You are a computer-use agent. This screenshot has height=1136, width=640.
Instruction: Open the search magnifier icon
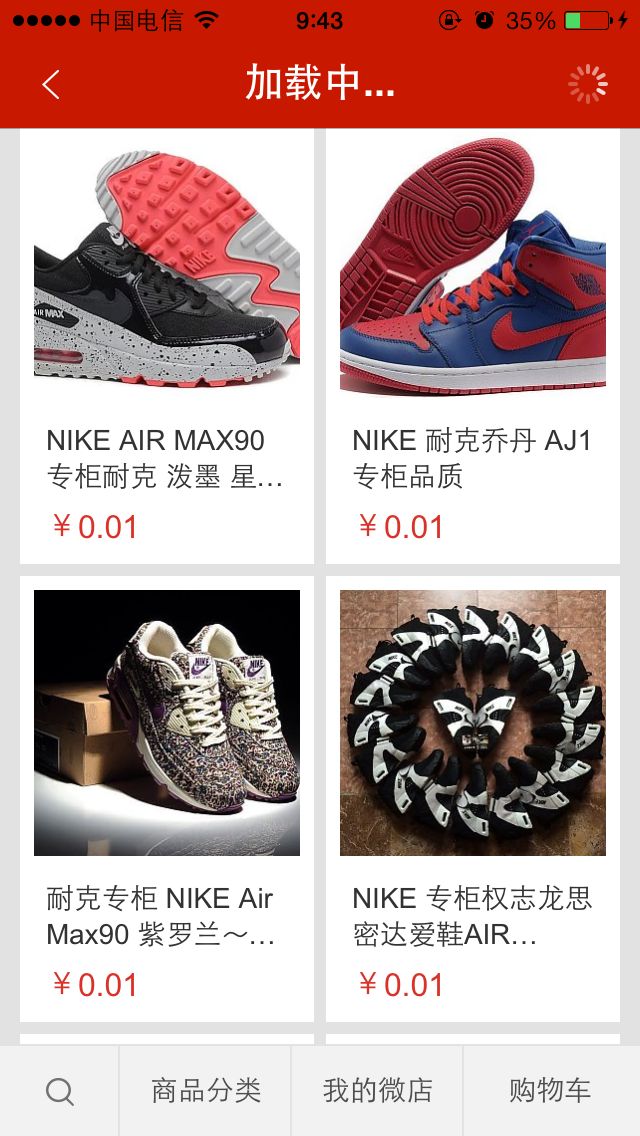(60, 1091)
